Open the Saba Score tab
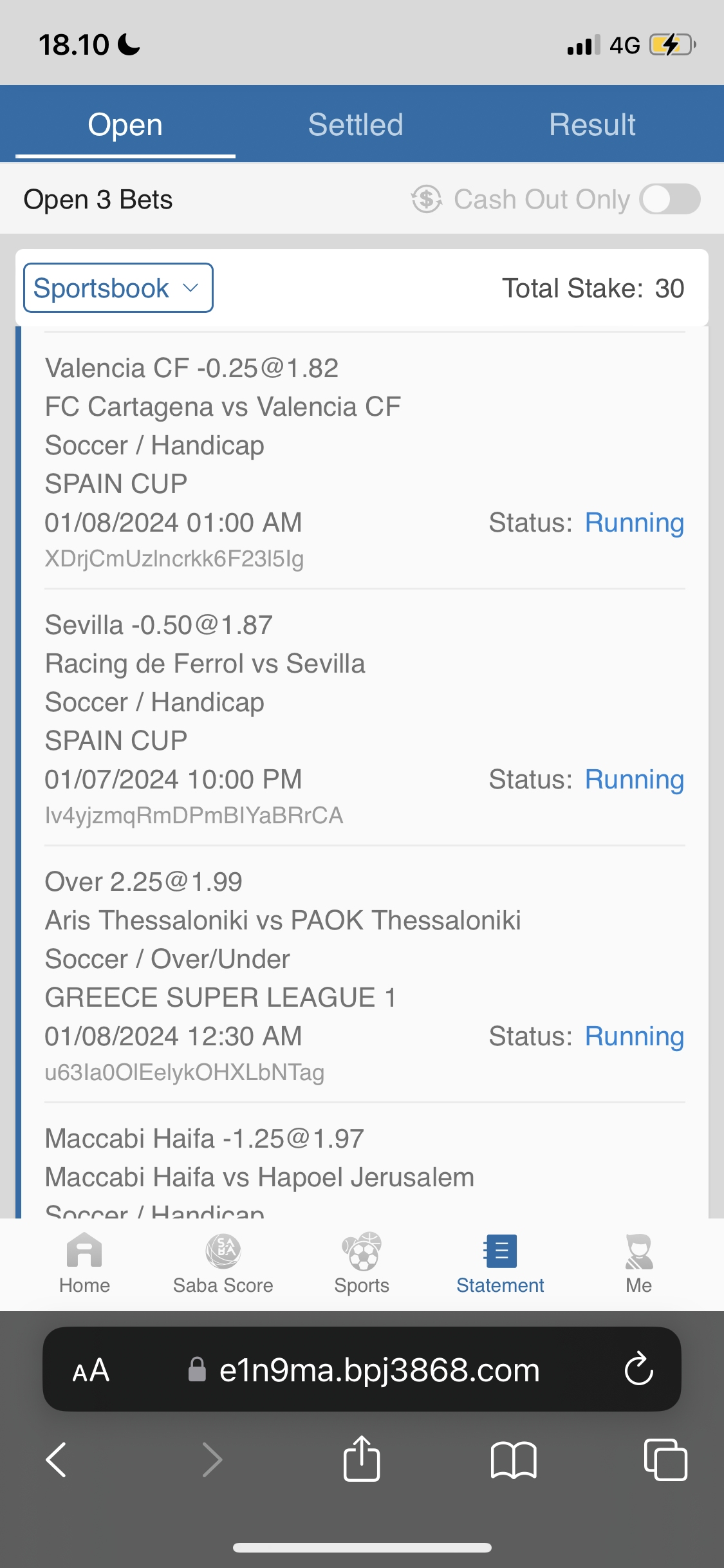This screenshot has height=1568, width=724. coord(223,1263)
